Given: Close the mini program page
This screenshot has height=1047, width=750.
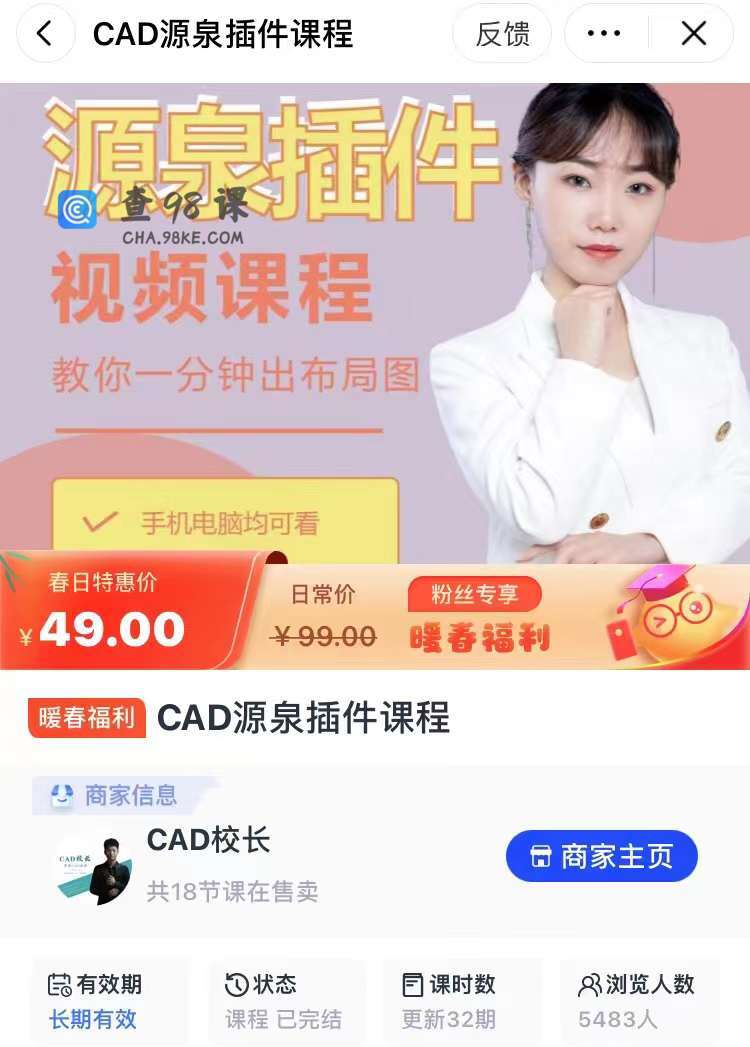Looking at the screenshot, I should 693,34.
